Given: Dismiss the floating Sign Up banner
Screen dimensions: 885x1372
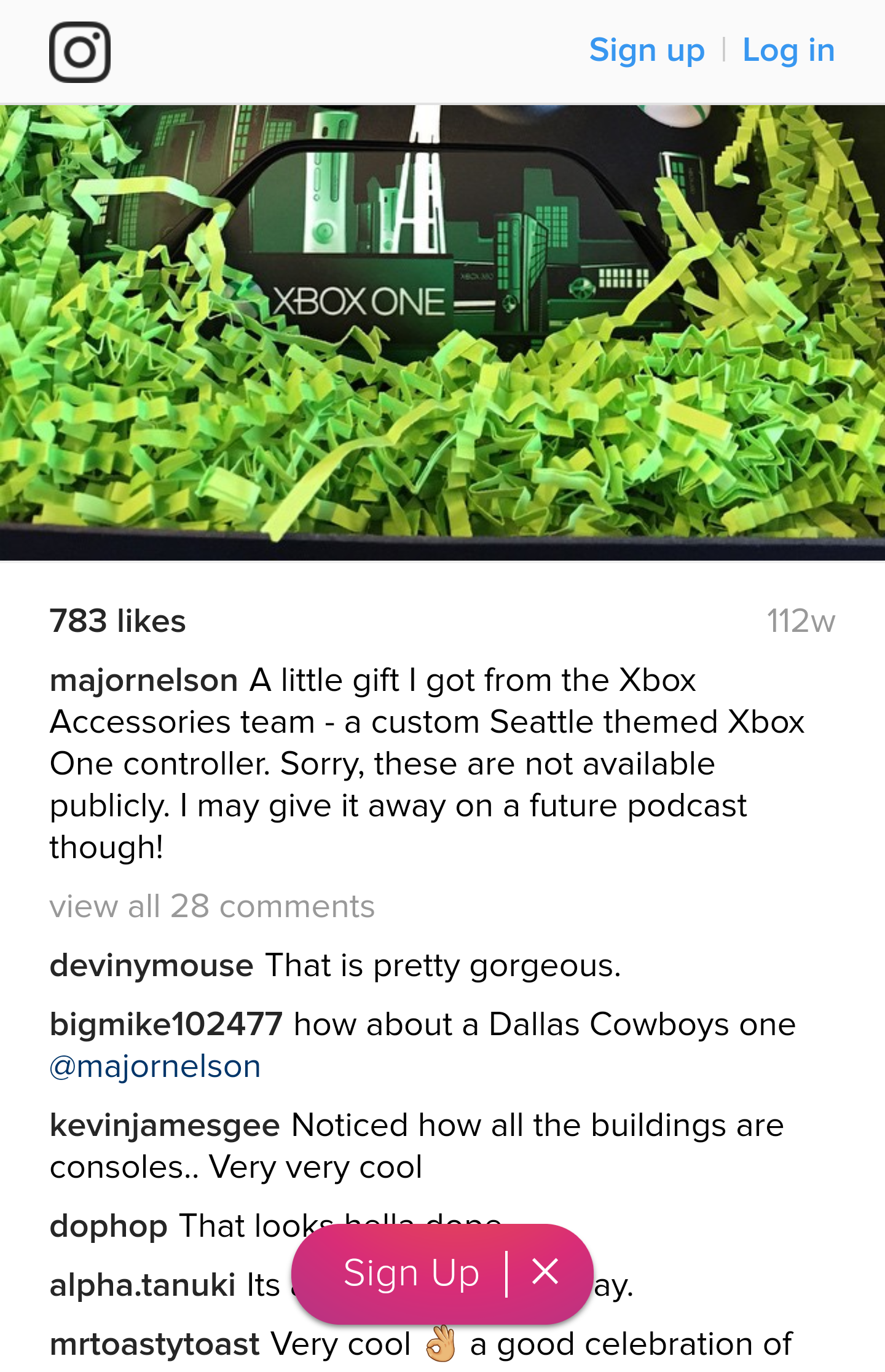Looking at the screenshot, I should 545,1271.
